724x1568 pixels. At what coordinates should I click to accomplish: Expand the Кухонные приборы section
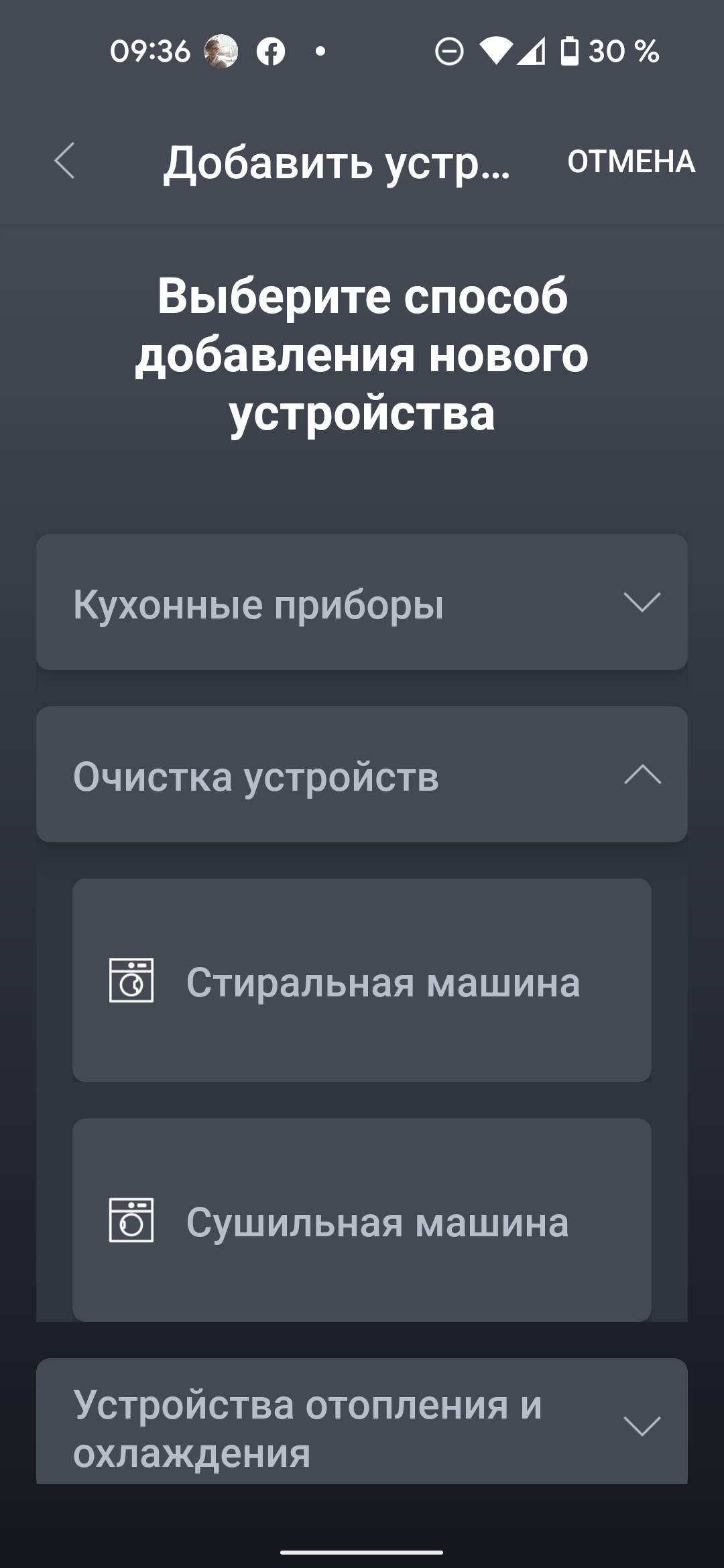point(362,602)
